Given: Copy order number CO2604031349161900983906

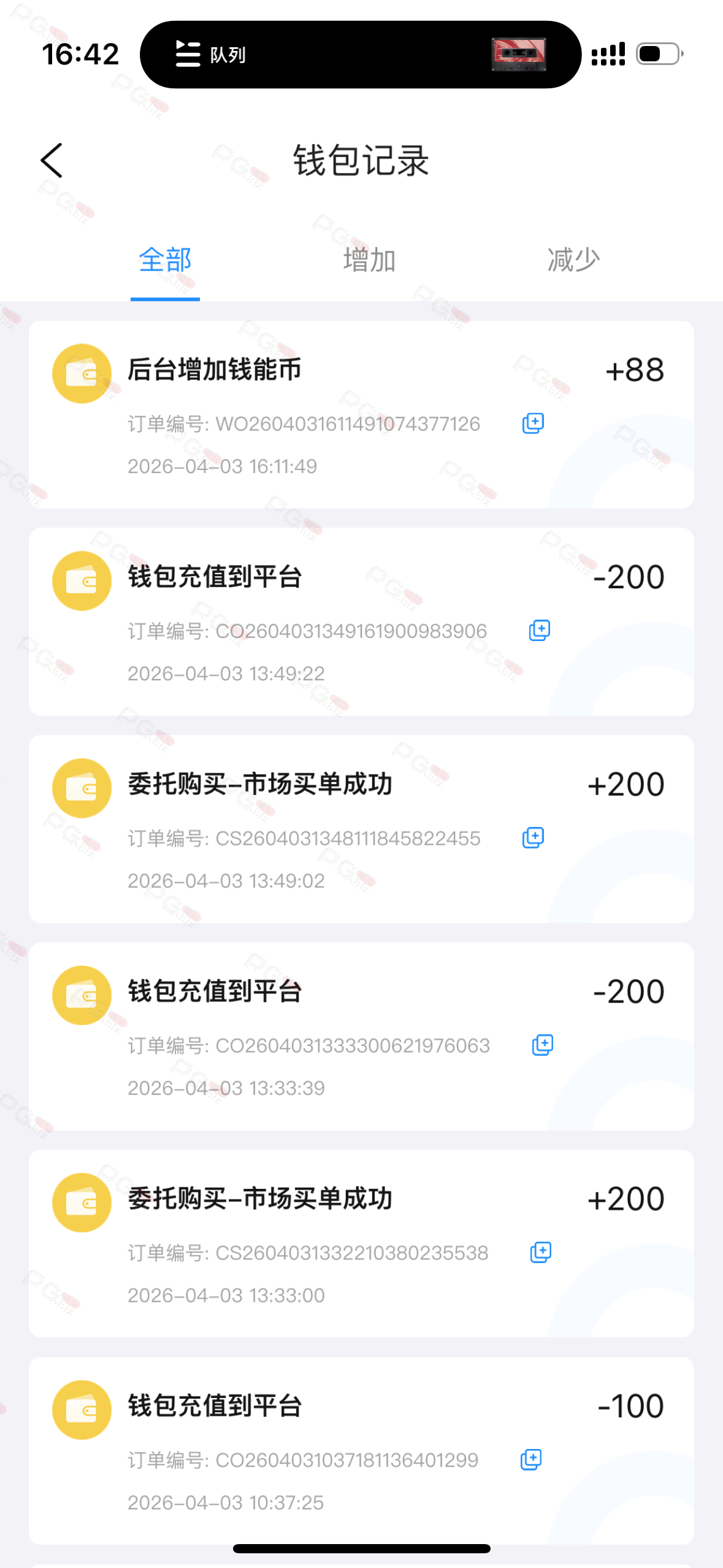Looking at the screenshot, I should tap(540, 631).
